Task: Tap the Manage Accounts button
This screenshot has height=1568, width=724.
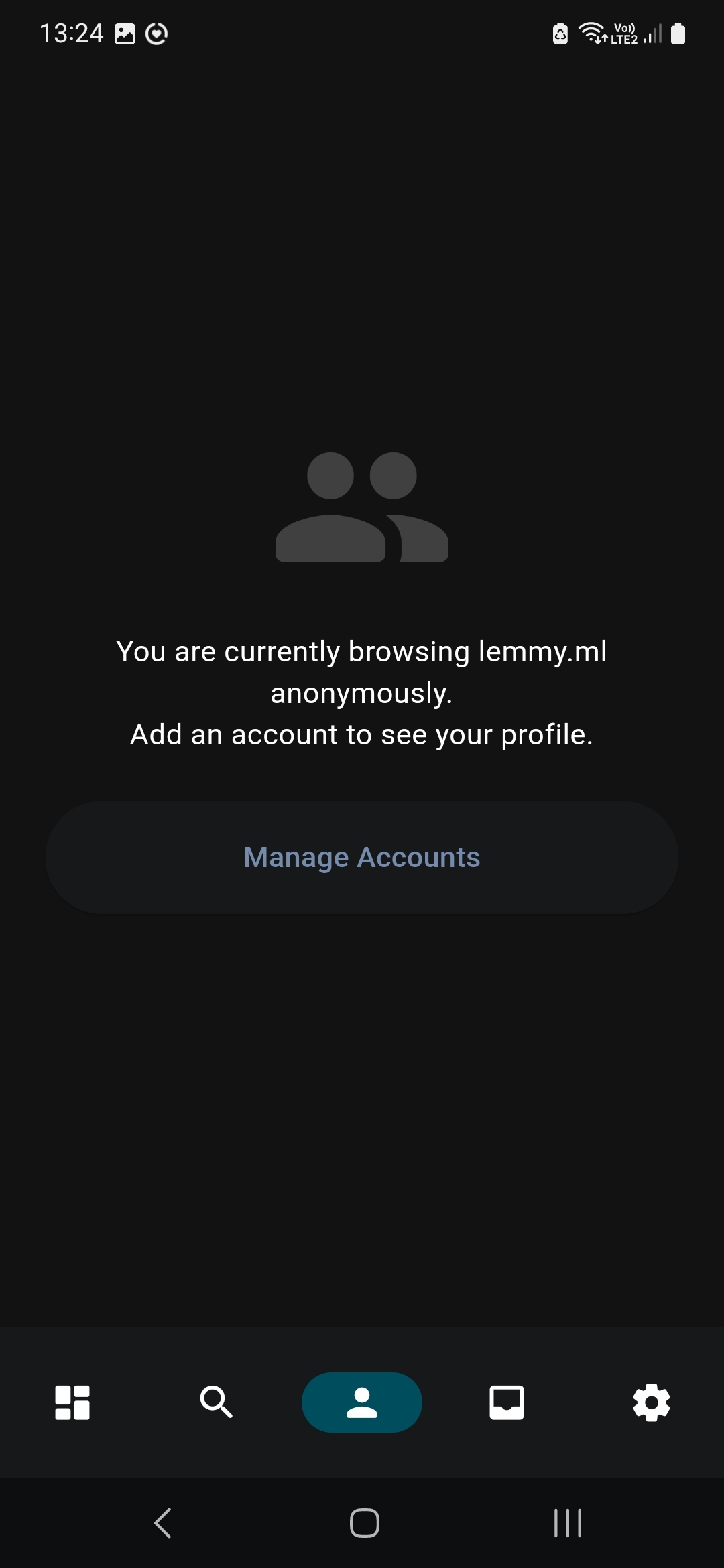Action: tap(362, 857)
